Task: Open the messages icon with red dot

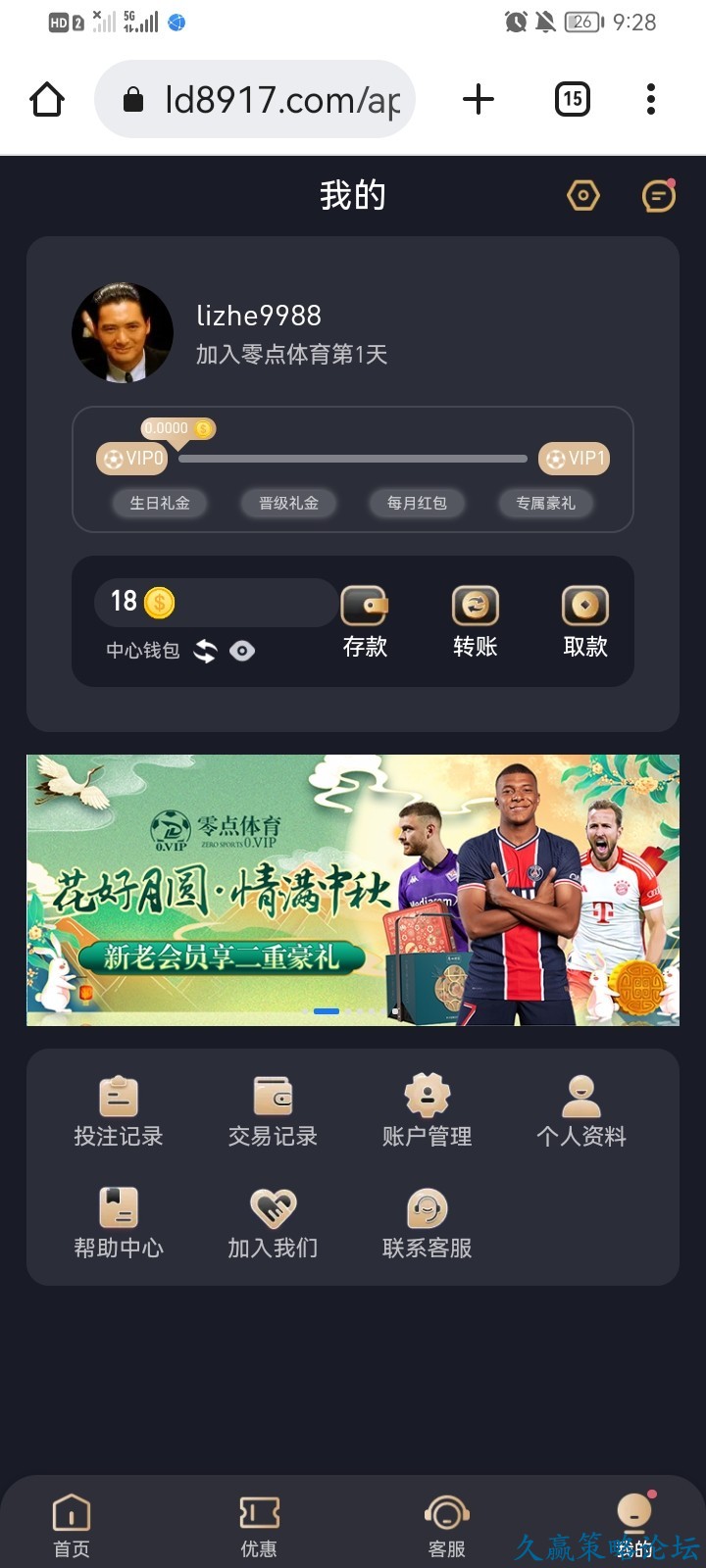Action: point(658,196)
